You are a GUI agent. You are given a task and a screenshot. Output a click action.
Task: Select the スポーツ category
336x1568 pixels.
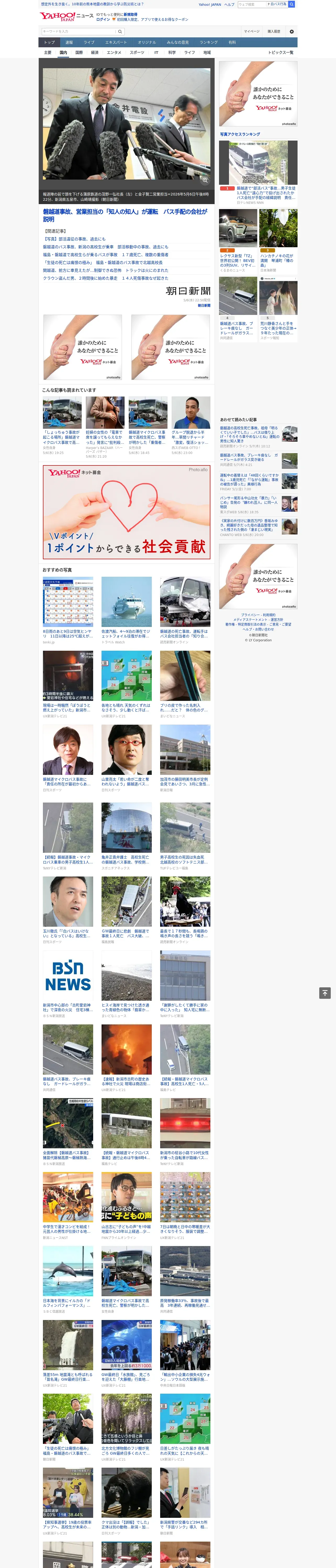coord(137,52)
